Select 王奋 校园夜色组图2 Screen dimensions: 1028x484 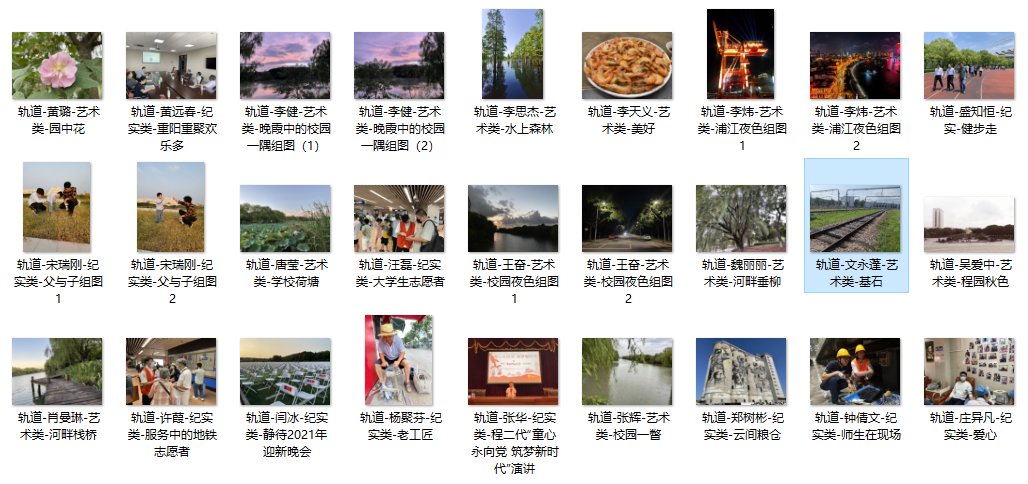[627, 218]
